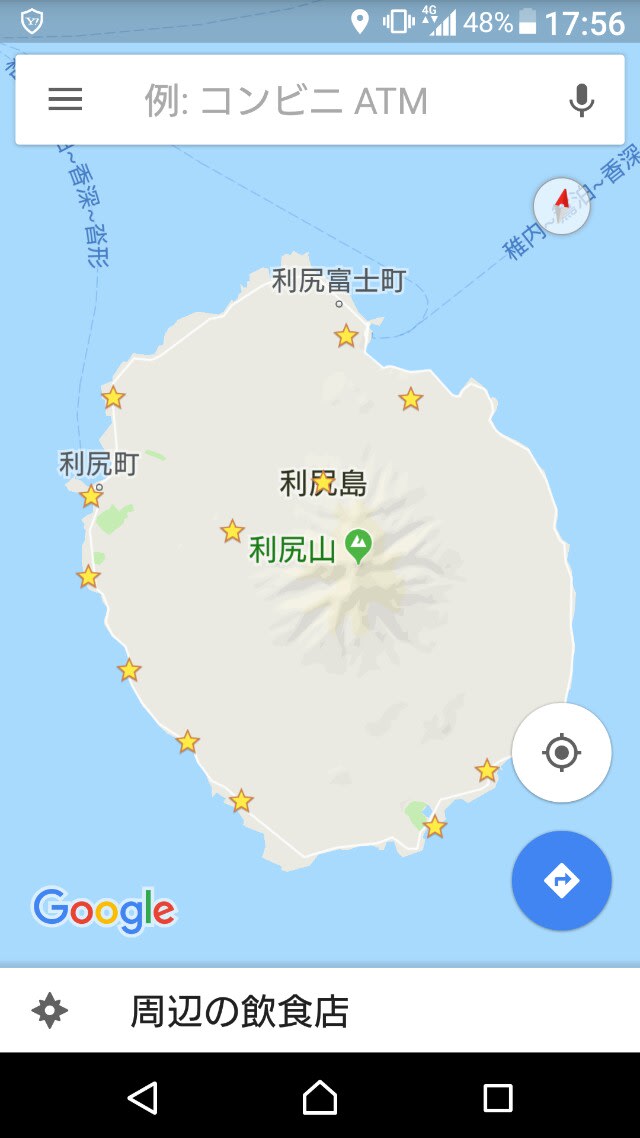Image resolution: width=640 pixels, height=1138 pixels.
Task: Reset map orientation with the compass
Action: pos(562,206)
